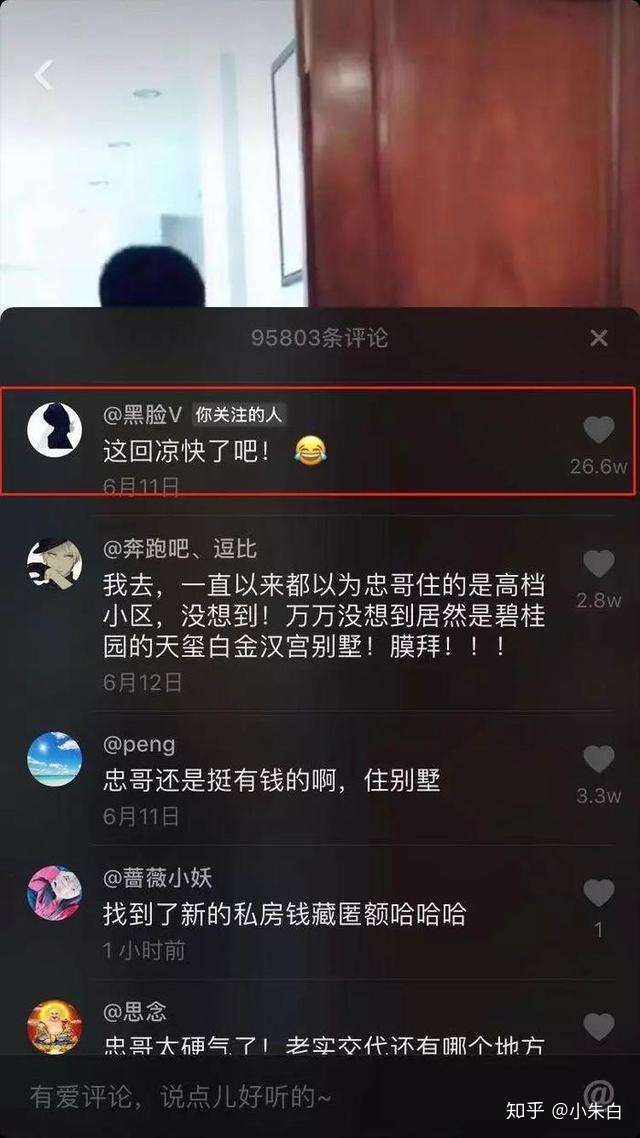The image size is (640, 1138).
Task: Like the comment by 黑脸V
Action: tap(598, 431)
